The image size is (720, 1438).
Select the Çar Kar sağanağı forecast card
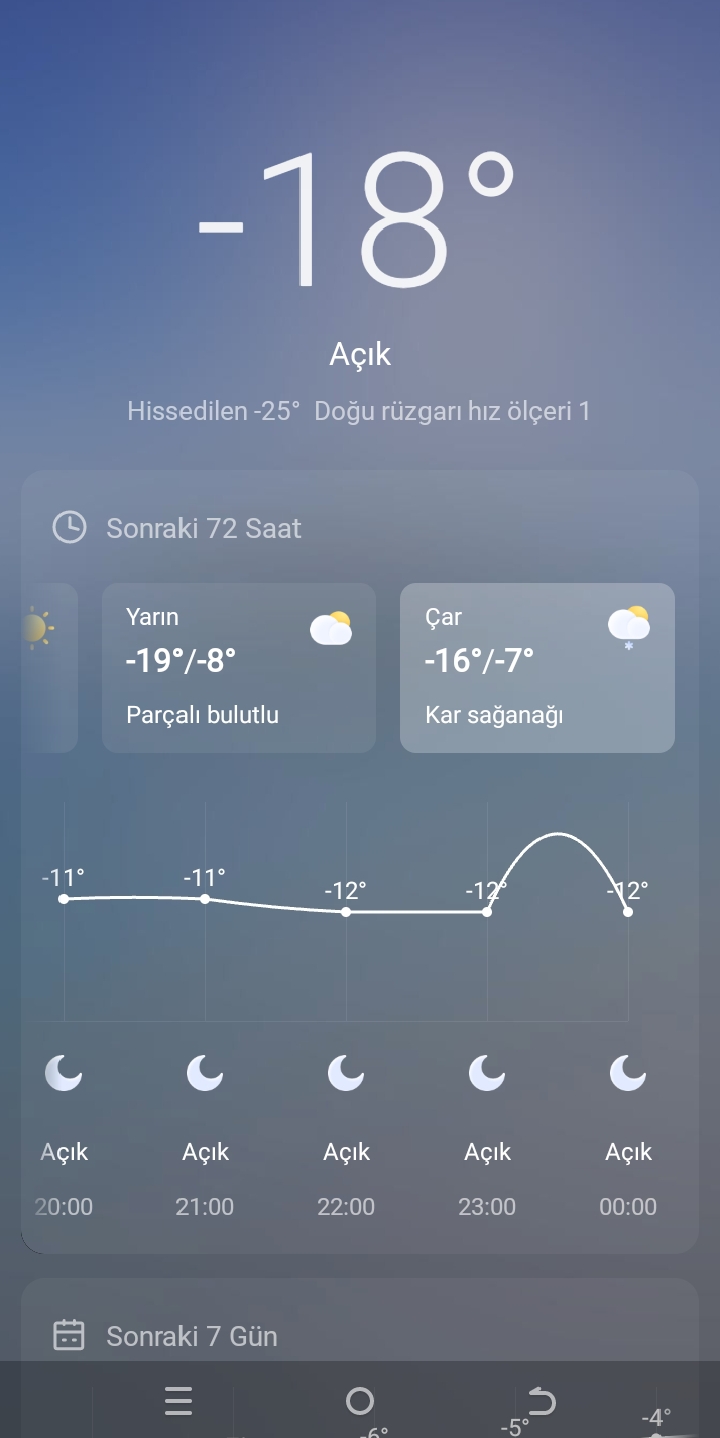coord(537,667)
